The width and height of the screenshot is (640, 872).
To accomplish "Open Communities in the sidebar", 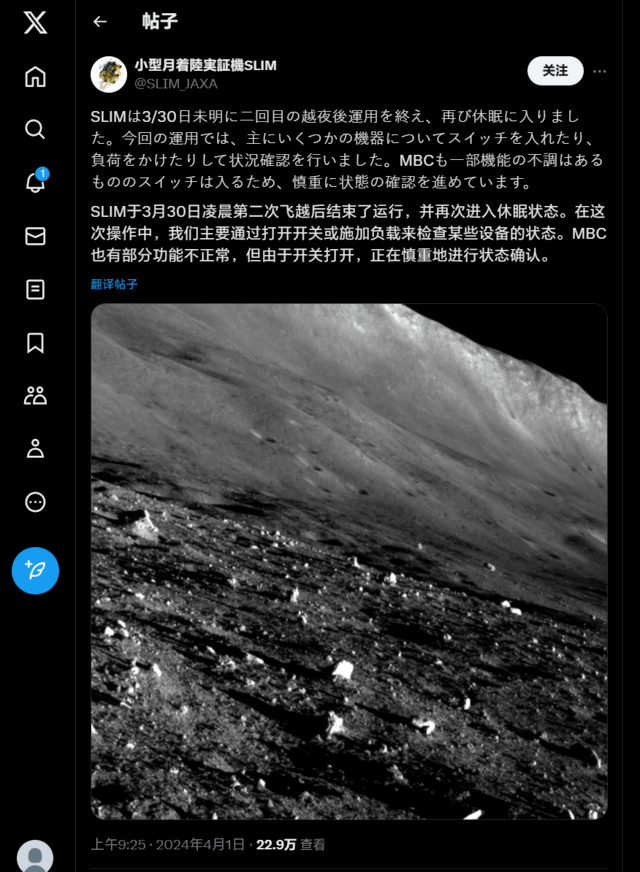I will tap(35, 395).
